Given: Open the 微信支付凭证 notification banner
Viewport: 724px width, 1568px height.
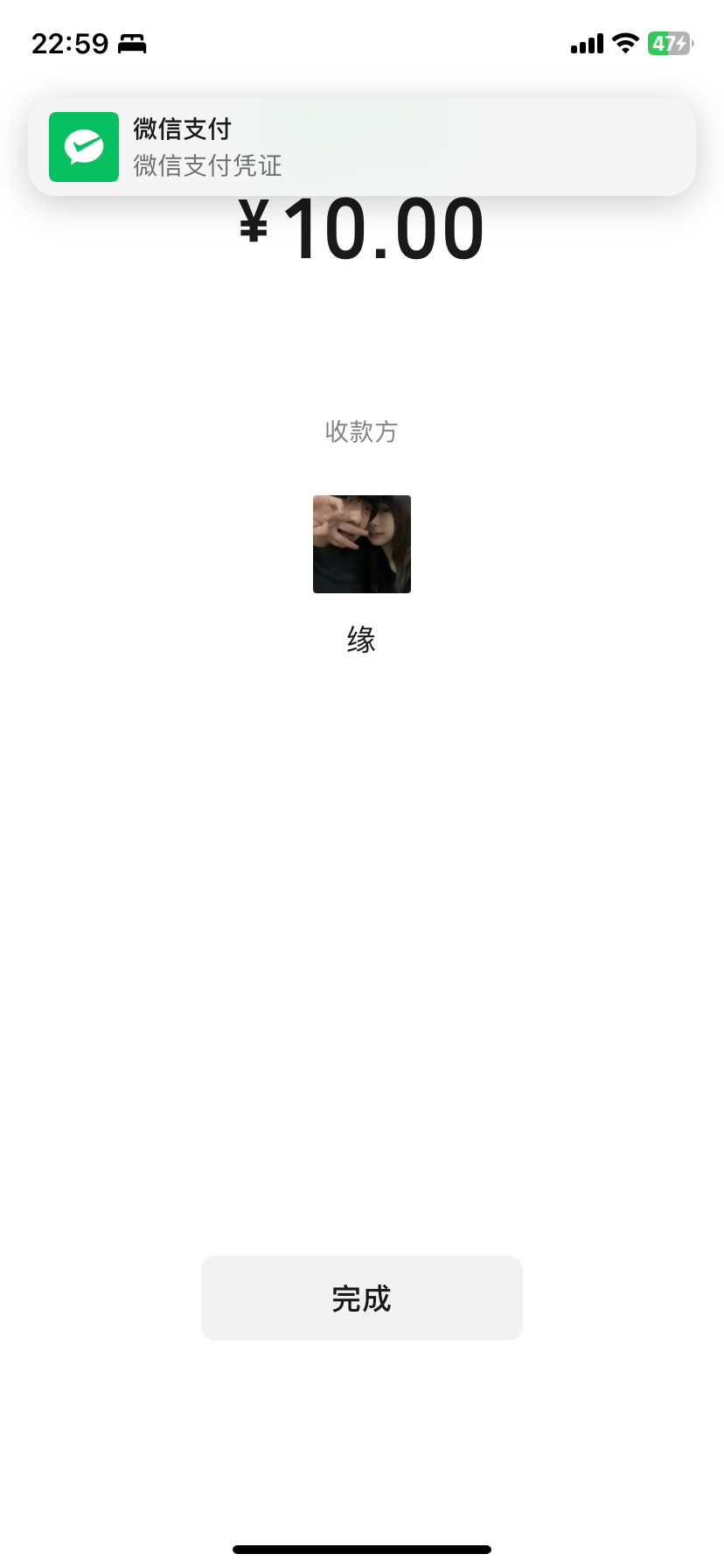Looking at the screenshot, I should 361,147.
